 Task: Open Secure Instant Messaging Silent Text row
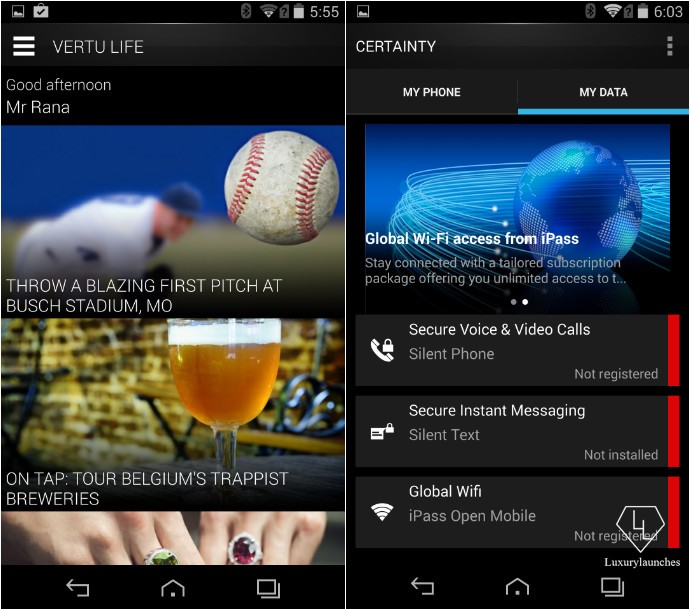512,431
